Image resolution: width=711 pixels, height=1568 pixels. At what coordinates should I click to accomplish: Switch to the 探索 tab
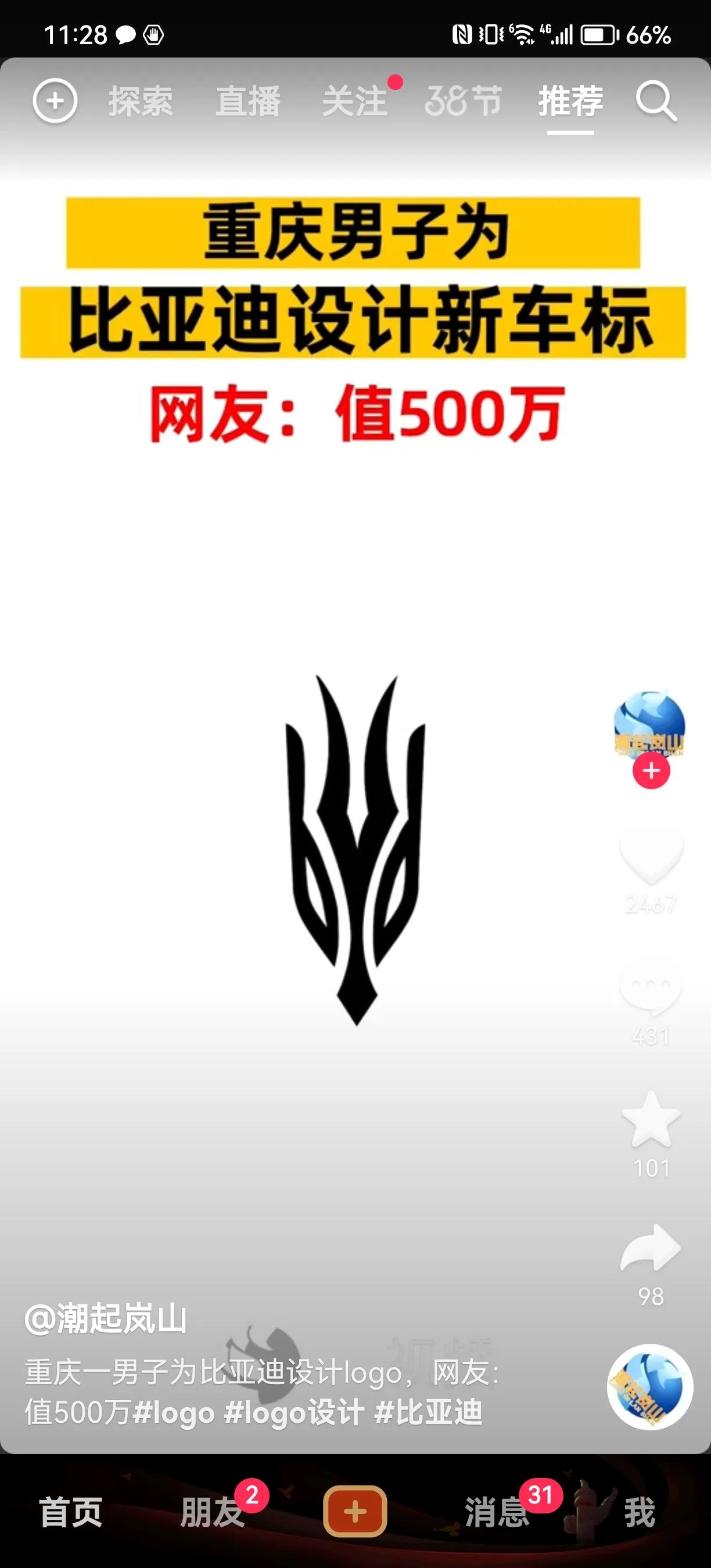tap(141, 101)
